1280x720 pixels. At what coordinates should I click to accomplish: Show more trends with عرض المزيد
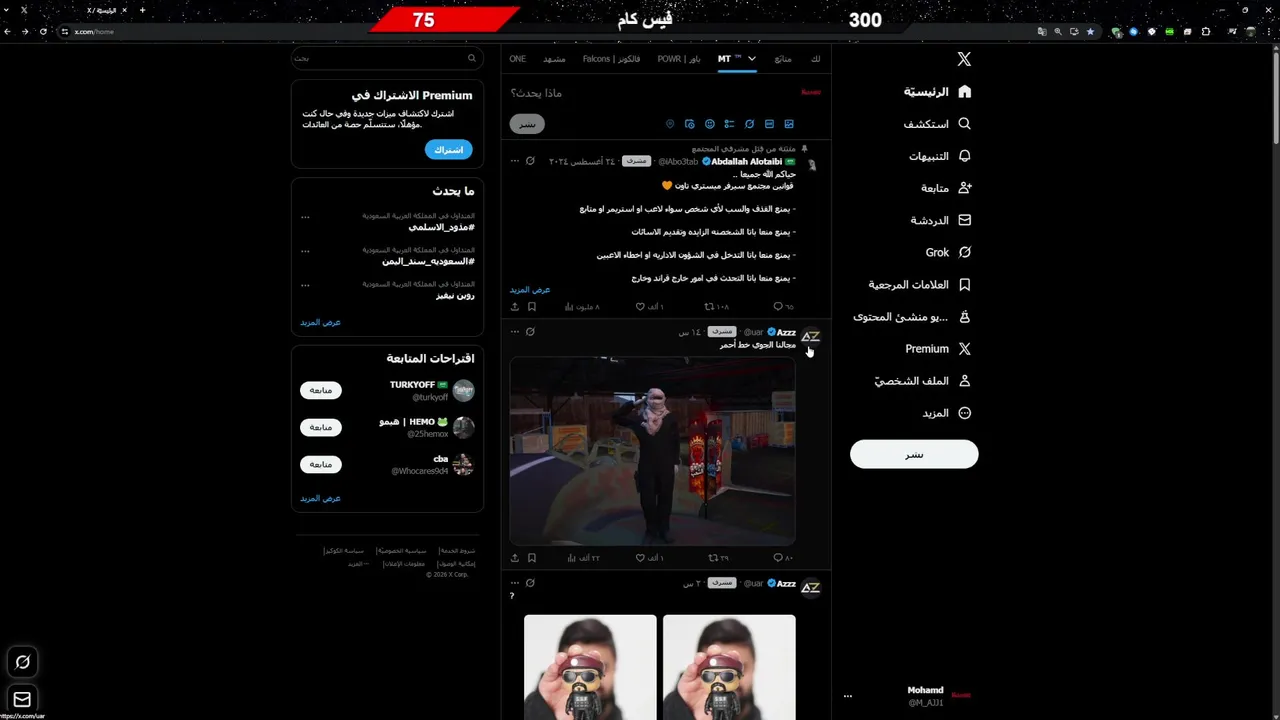pos(320,322)
